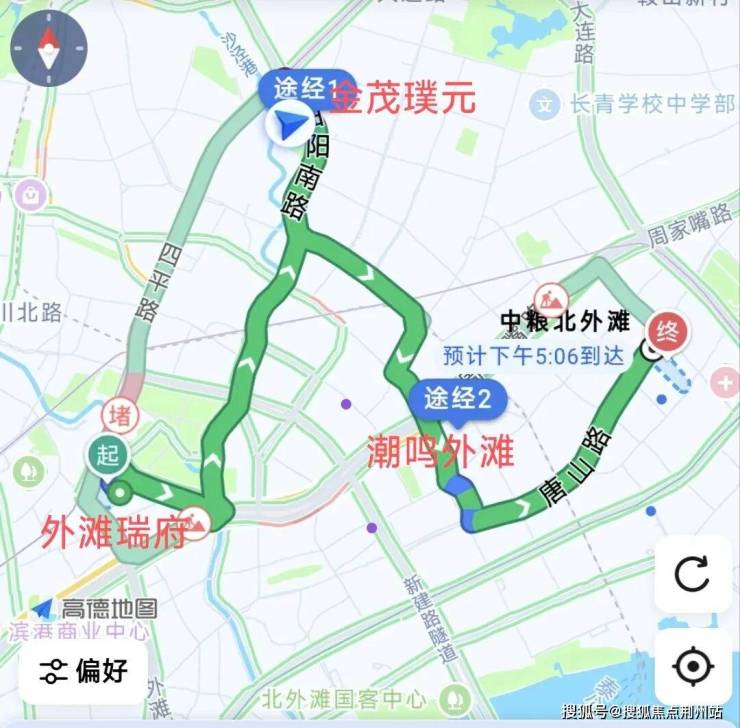This screenshot has height=728, width=740.
Task: Select the 途经2 waypoint marker
Action: click(x=457, y=400)
